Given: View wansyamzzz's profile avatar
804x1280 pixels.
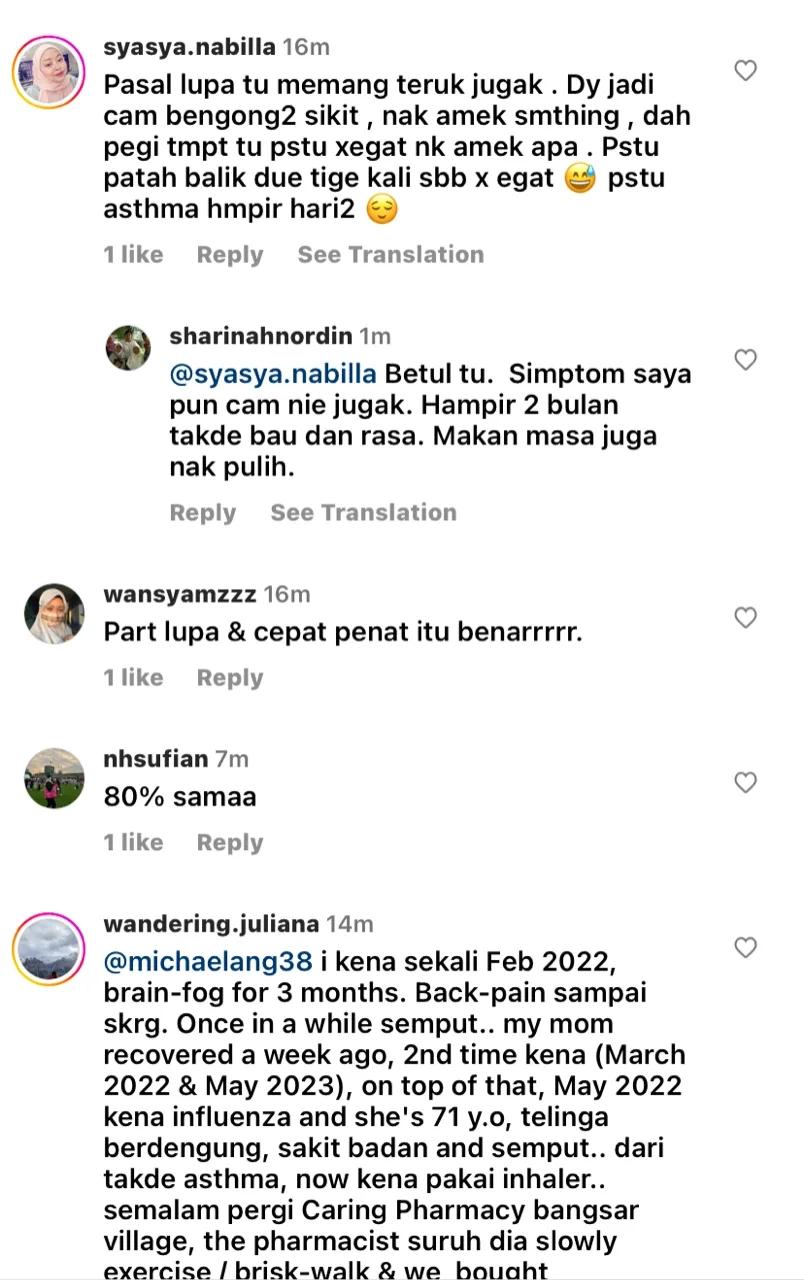Looking at the screenshot, I should pyautogui.click(x=54, y=613).
